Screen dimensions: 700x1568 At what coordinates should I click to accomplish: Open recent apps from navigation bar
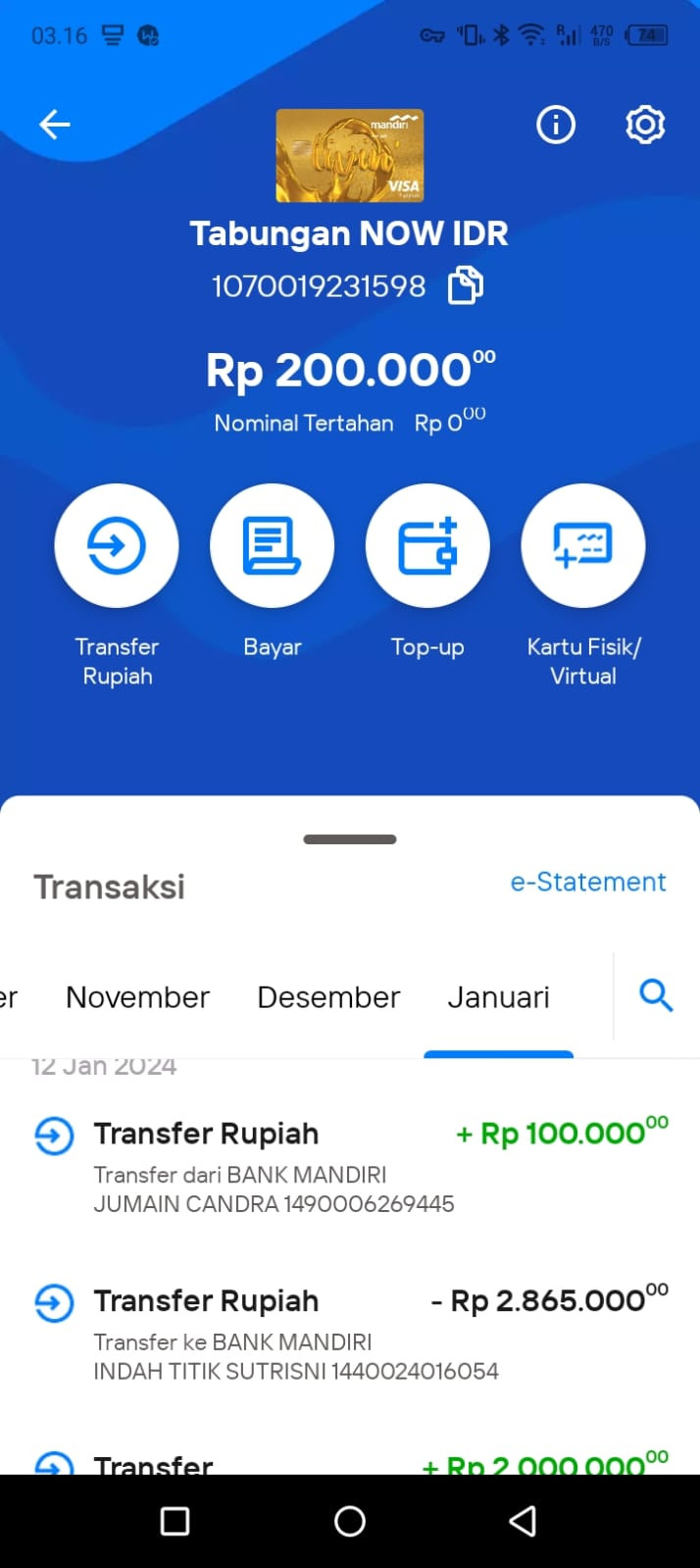(175, 1521)
